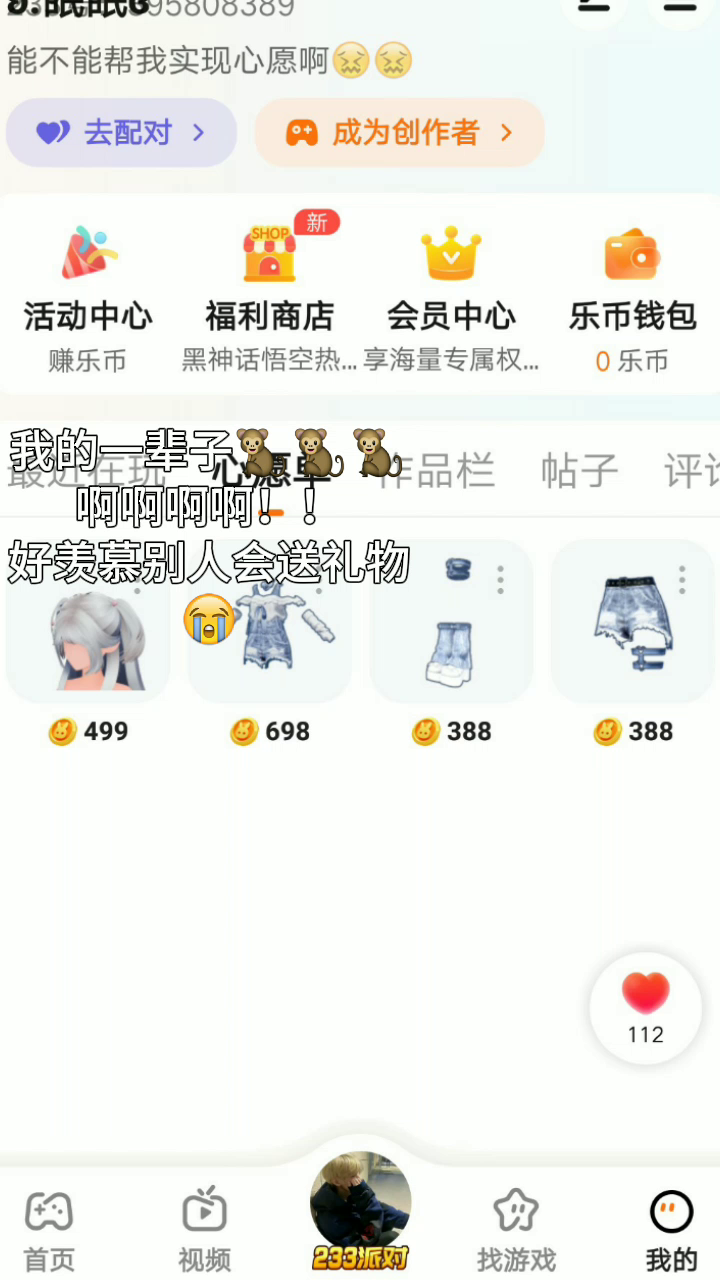The height and width of the screenshot is (1280, 720).
Task: Switch to 视频 tab
Action: click(x=205, y=1230)
